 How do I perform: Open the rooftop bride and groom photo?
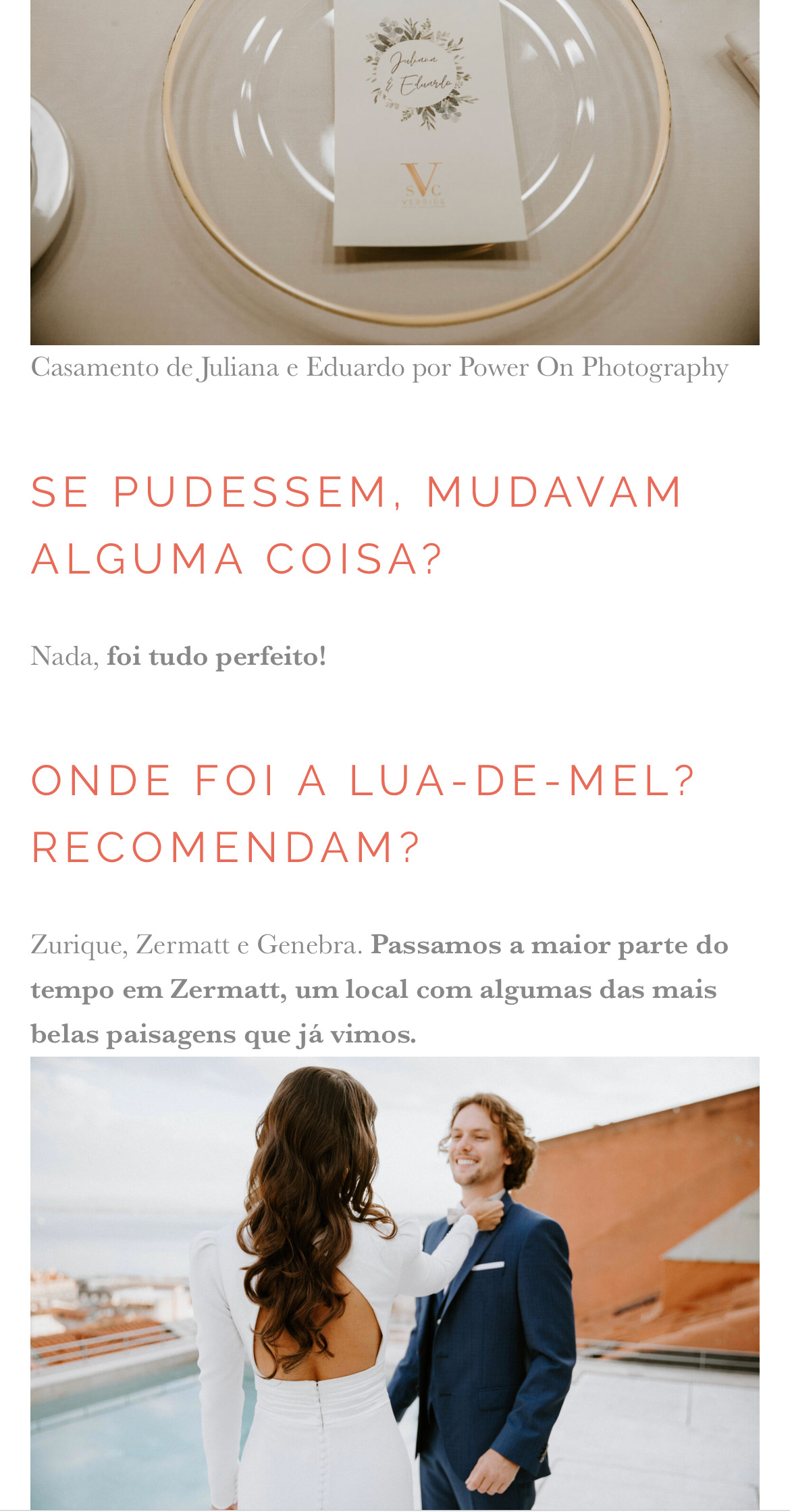395,1284
